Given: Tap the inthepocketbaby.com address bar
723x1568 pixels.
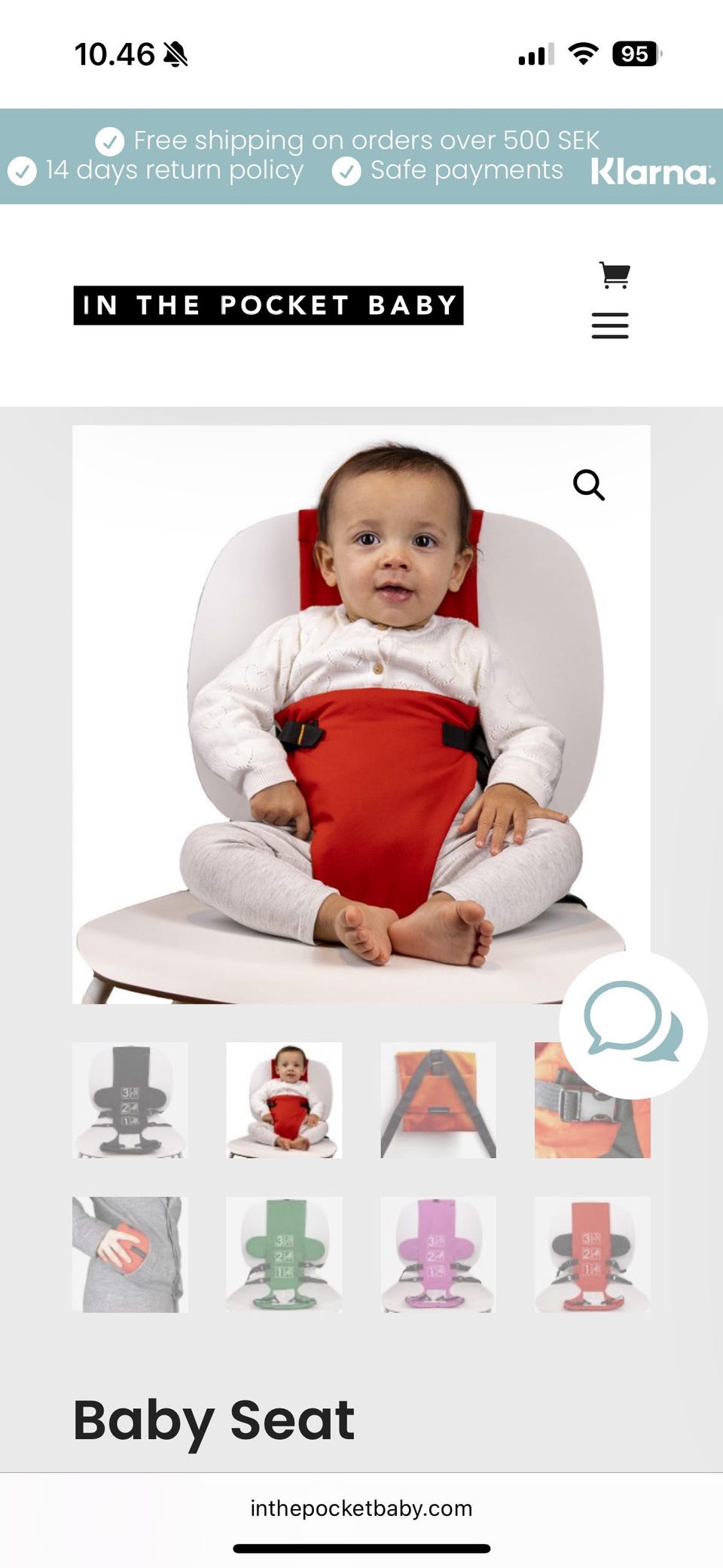Looking at the screenshot, I should point(361,1508).
